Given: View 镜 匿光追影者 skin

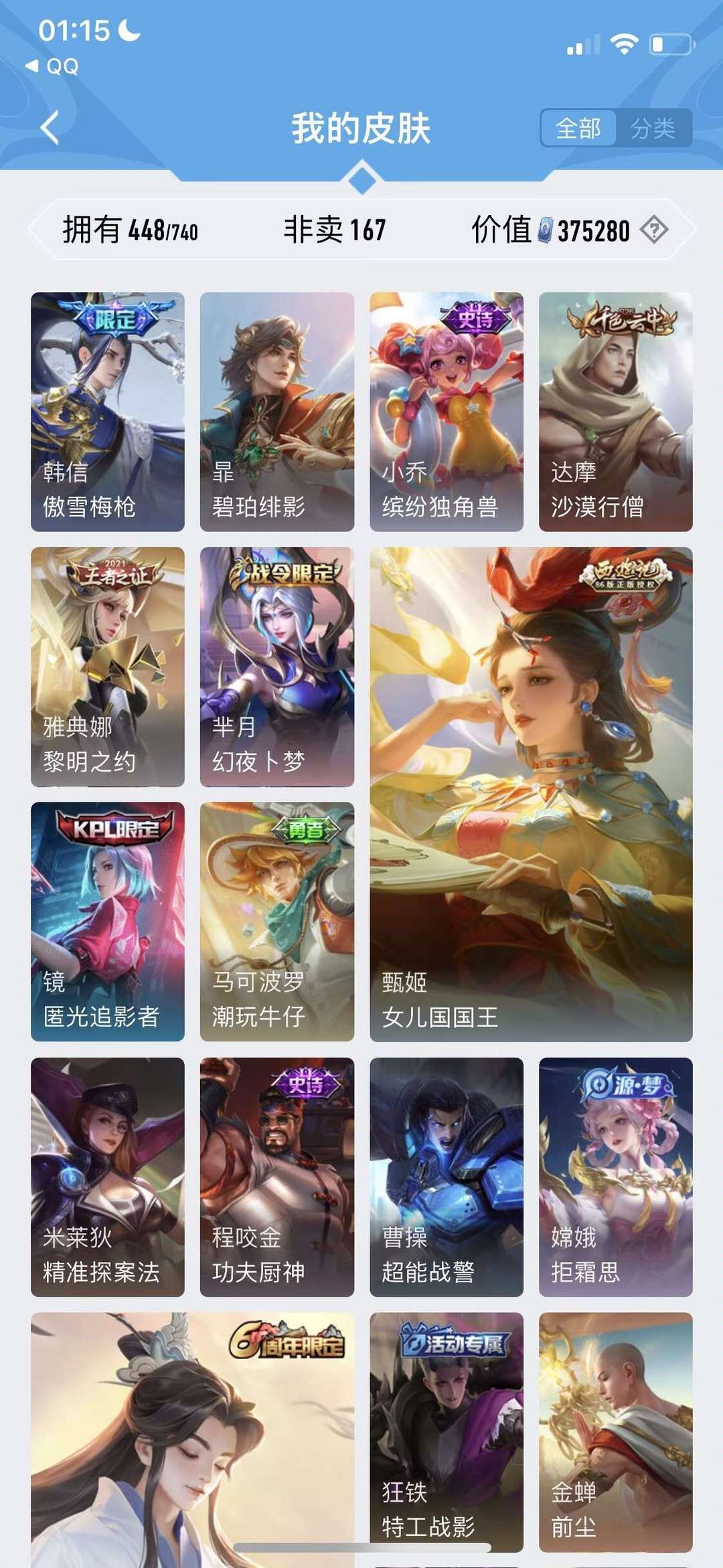Looking at the screenshot, I should 108,921.
